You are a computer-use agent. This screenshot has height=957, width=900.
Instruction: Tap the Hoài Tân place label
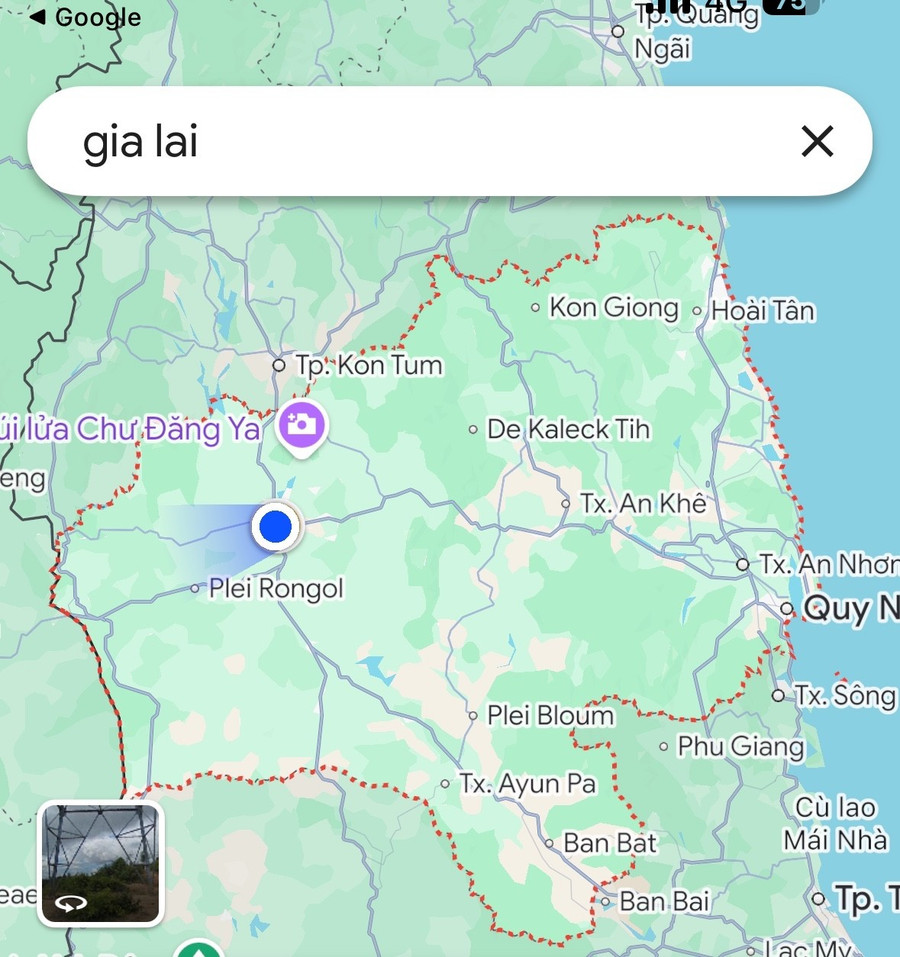pyautogui.click(x=762, y=310)
